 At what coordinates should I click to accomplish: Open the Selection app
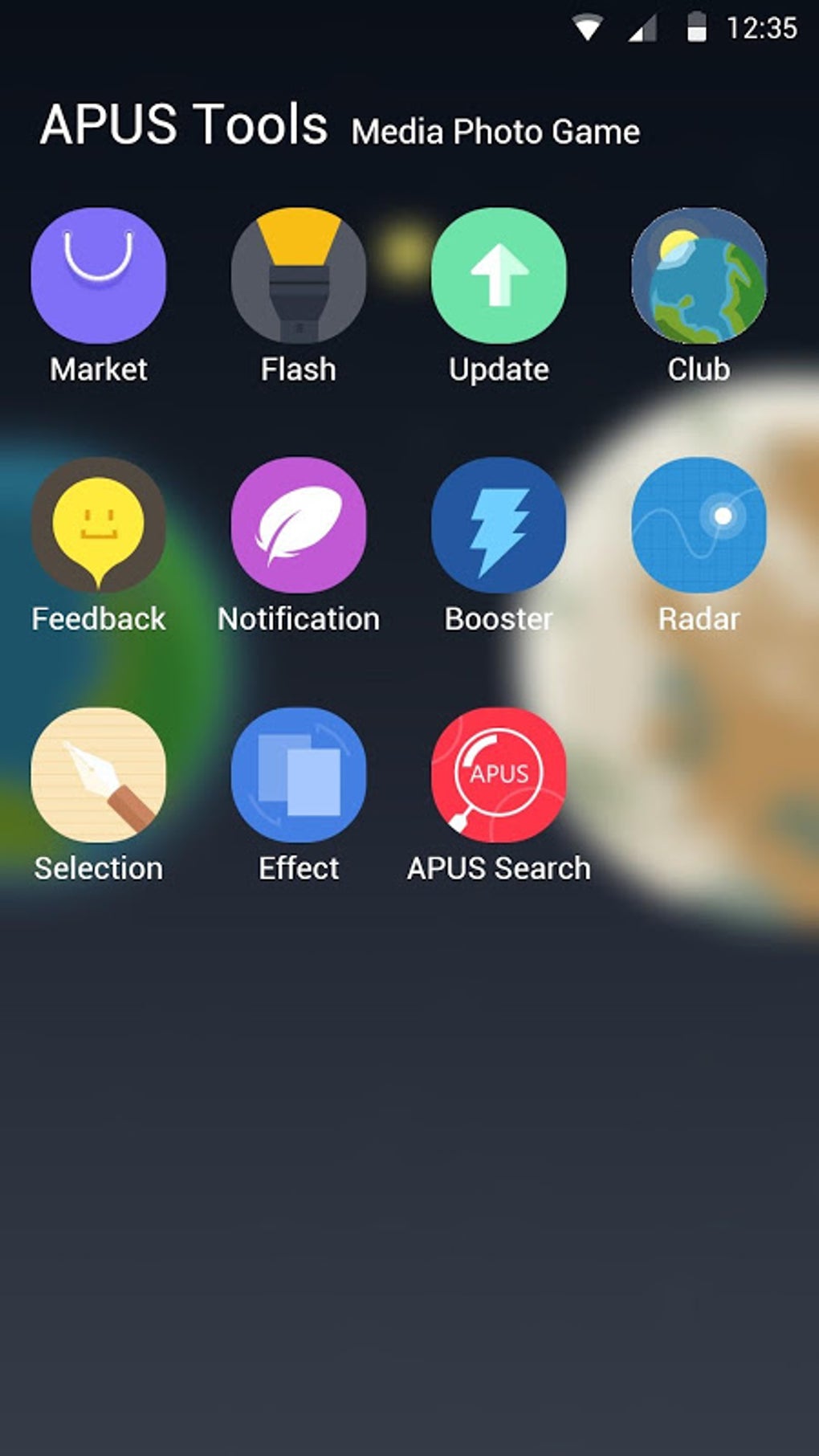click(98, 775)
